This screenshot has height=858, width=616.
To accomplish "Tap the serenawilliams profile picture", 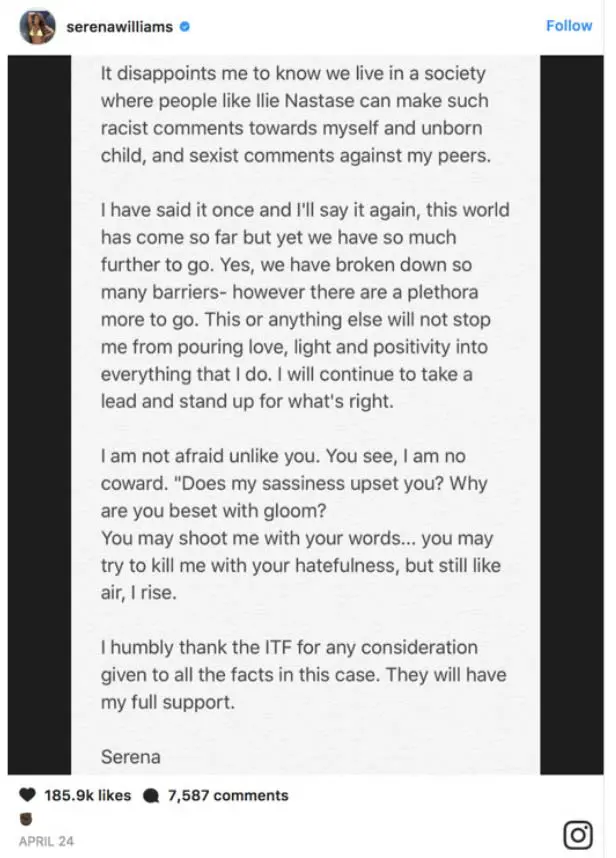I will pos(37,27).
